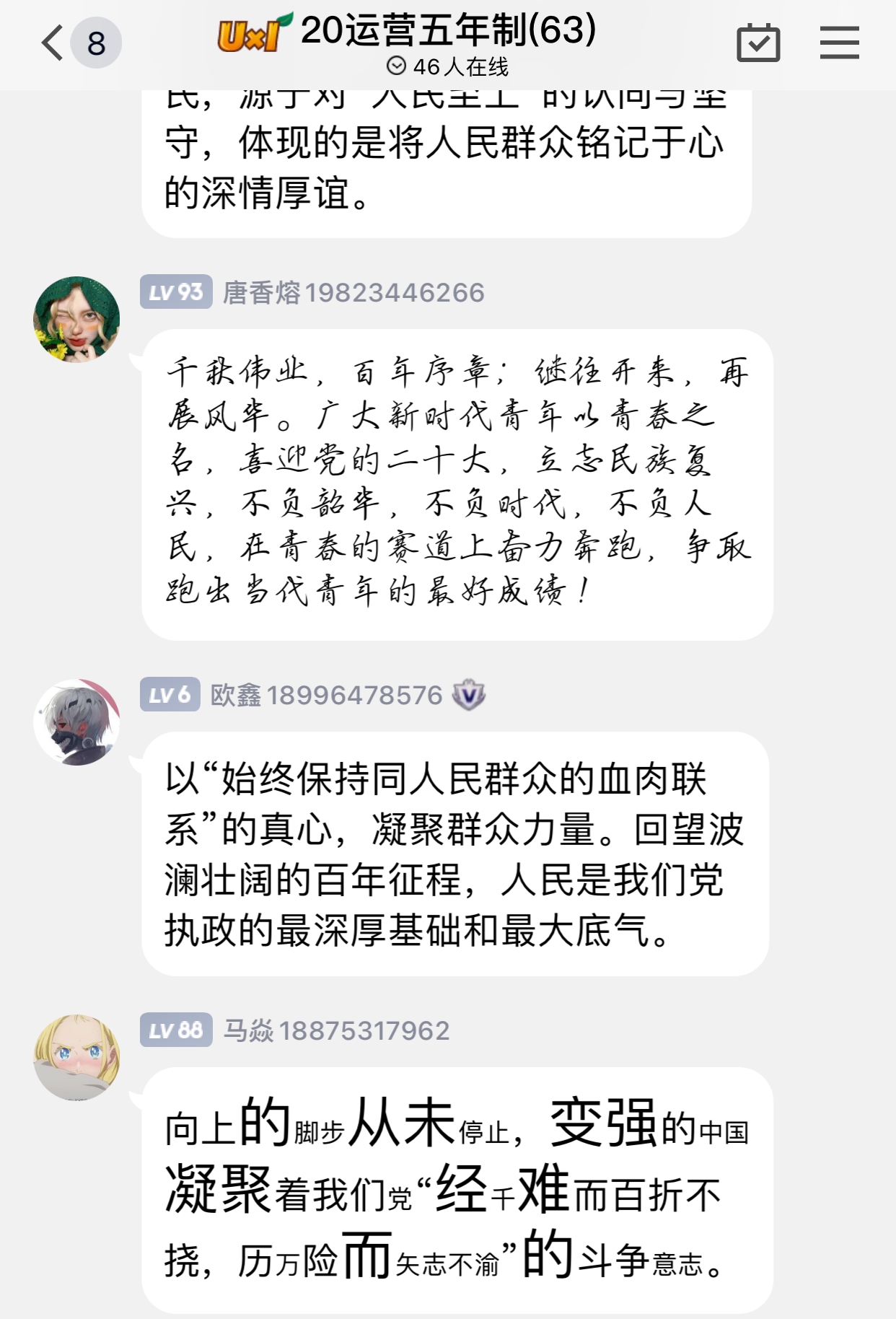Open the group menu hamburger icon

point(839,43)
